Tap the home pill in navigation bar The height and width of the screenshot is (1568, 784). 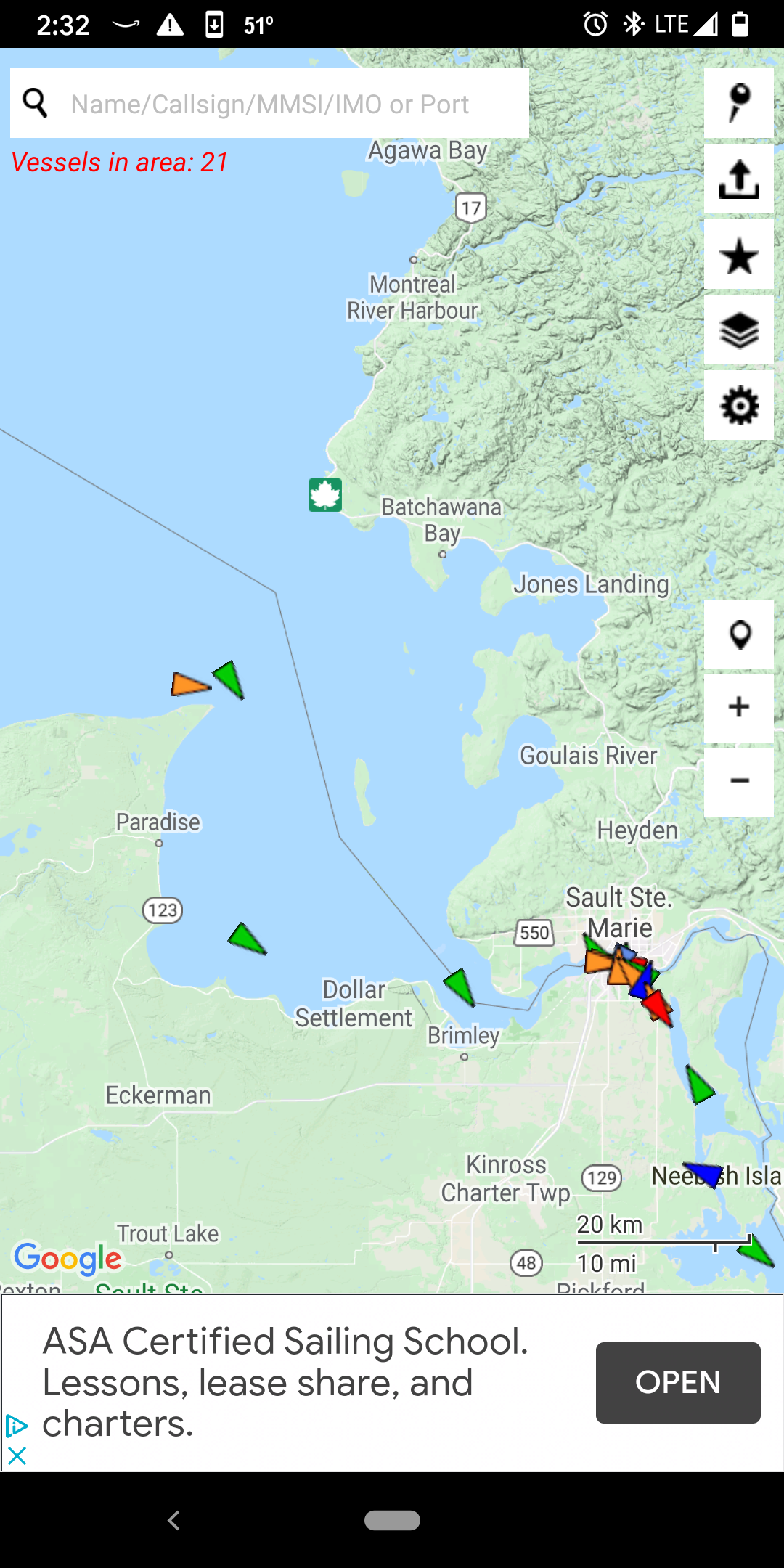click(x=392, y=1520)
